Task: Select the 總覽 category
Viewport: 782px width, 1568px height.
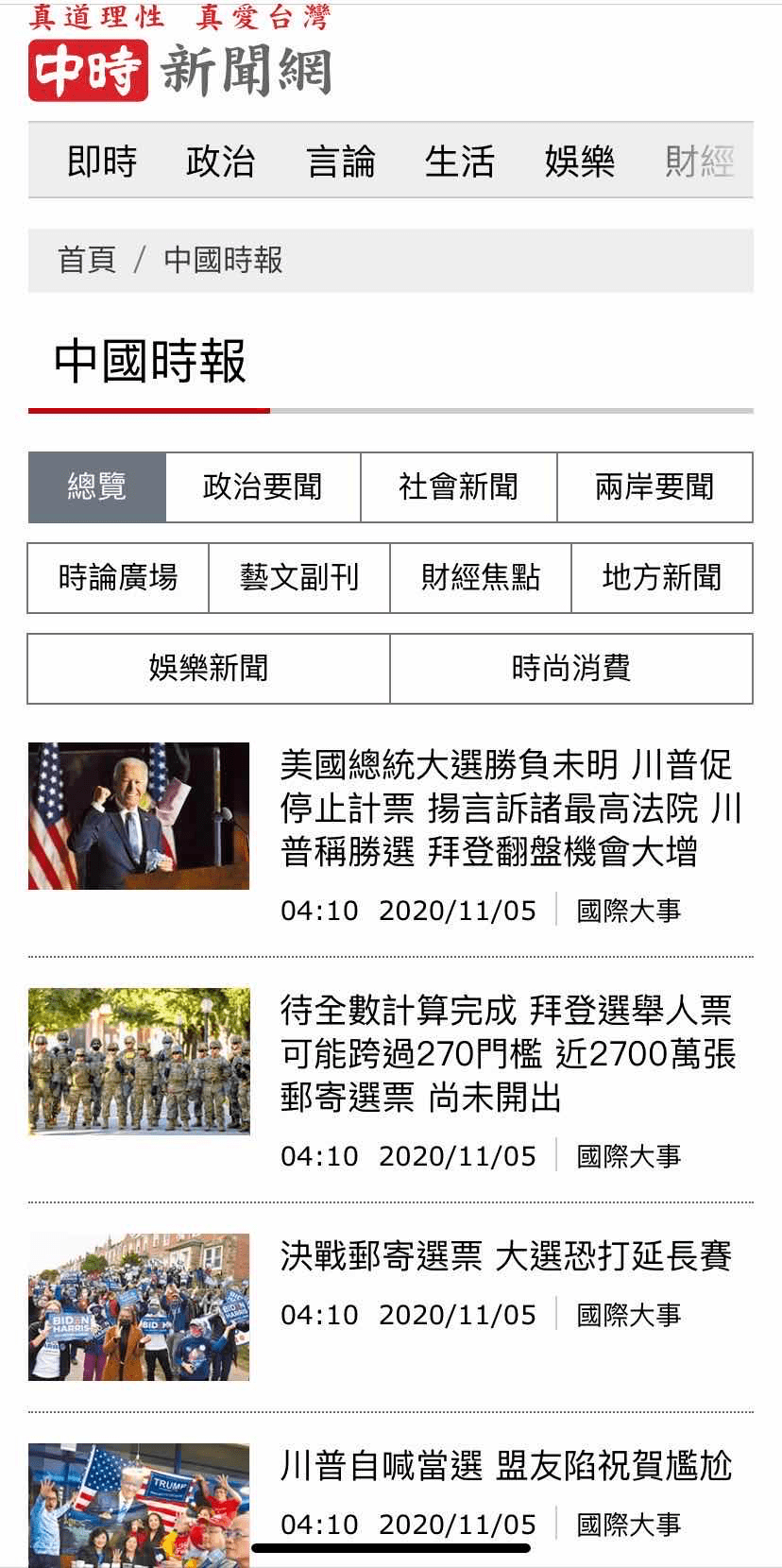Action: [97, 487]
